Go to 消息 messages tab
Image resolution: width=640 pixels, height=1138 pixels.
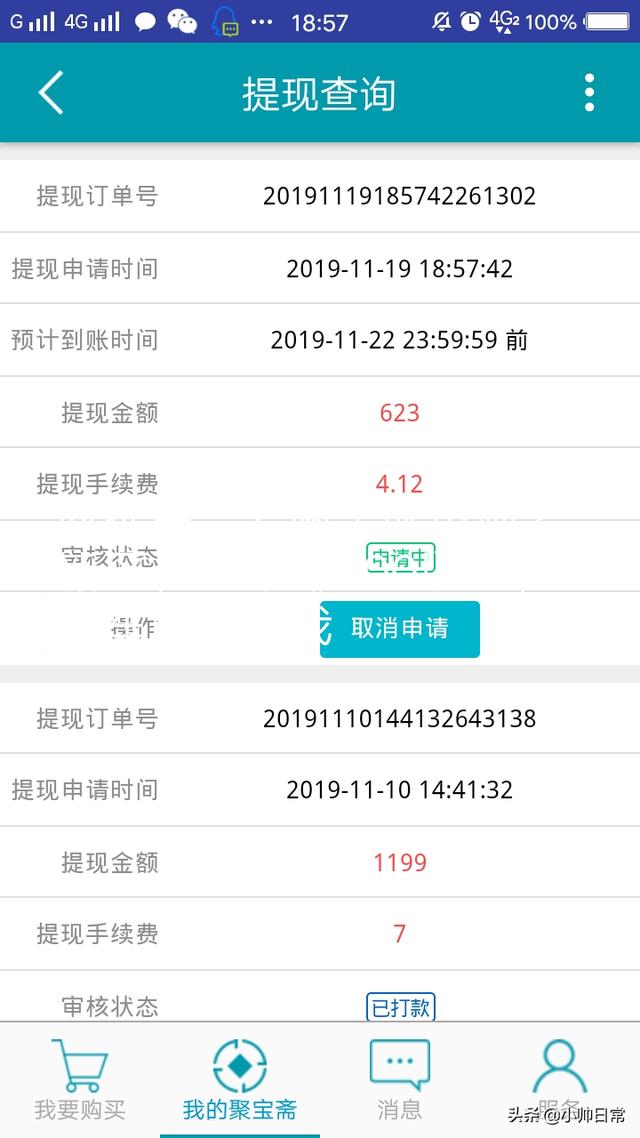[x=399, y=1080]
